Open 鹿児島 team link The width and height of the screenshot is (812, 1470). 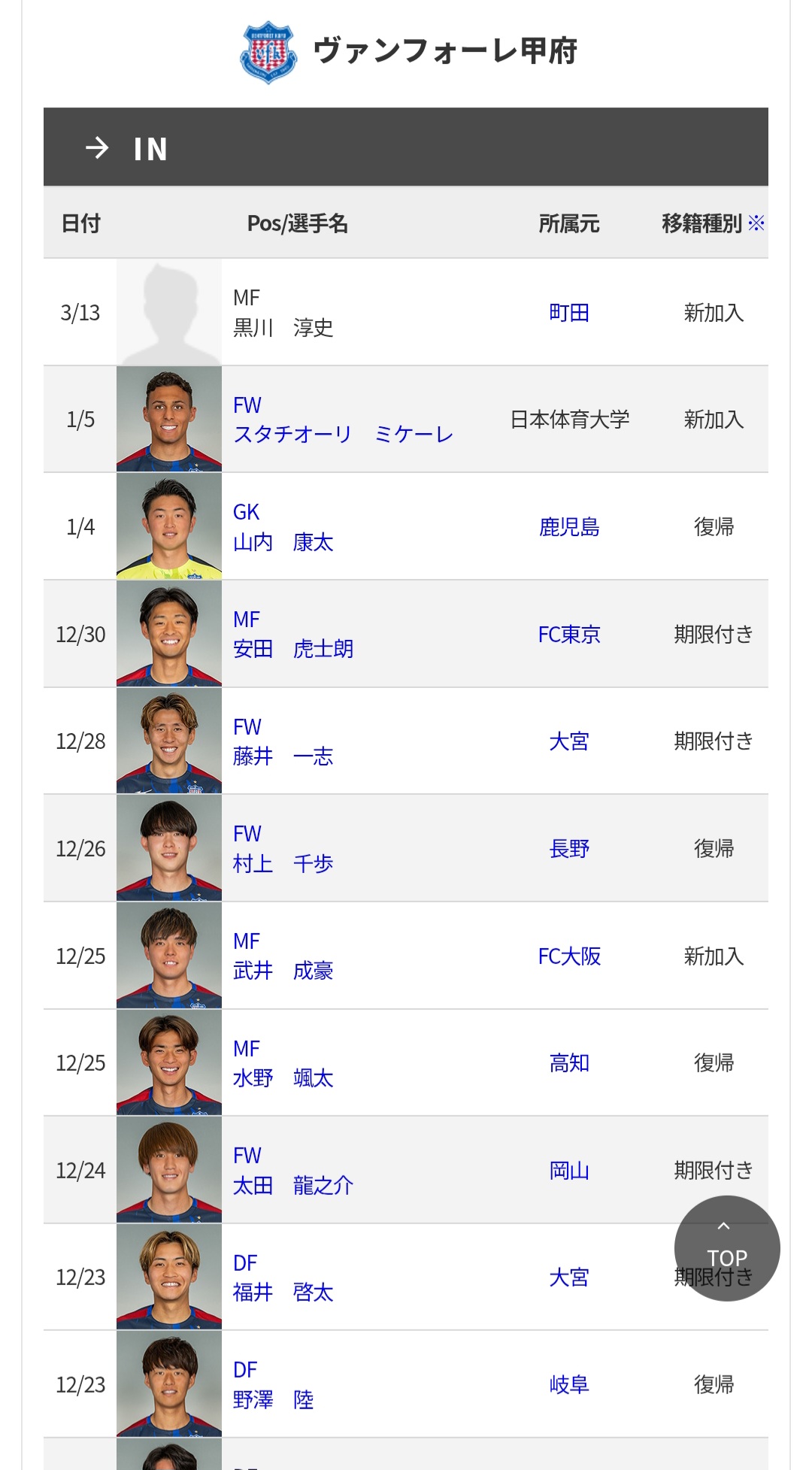[x=569, y=527]
